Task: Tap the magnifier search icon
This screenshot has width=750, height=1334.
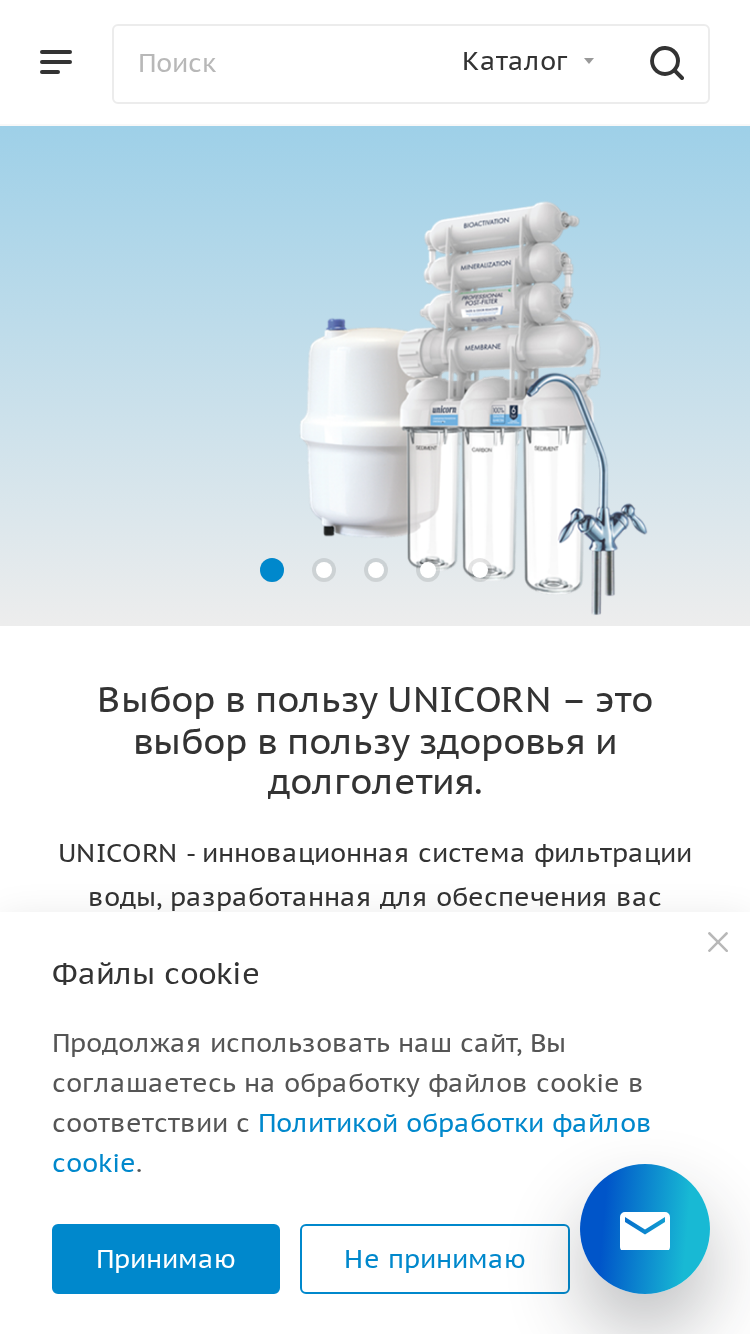Action: (667, 64)
